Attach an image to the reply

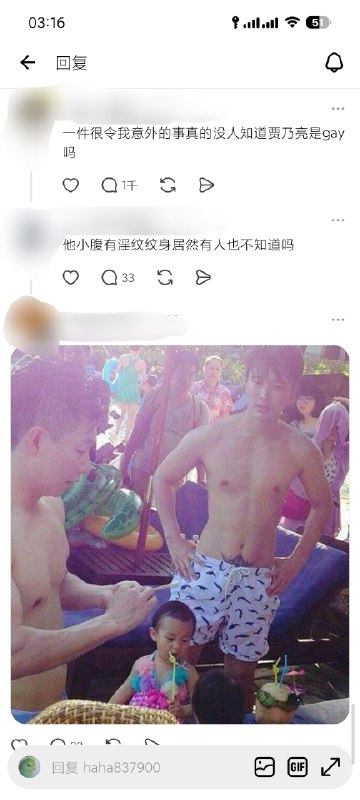pos(265,767)
